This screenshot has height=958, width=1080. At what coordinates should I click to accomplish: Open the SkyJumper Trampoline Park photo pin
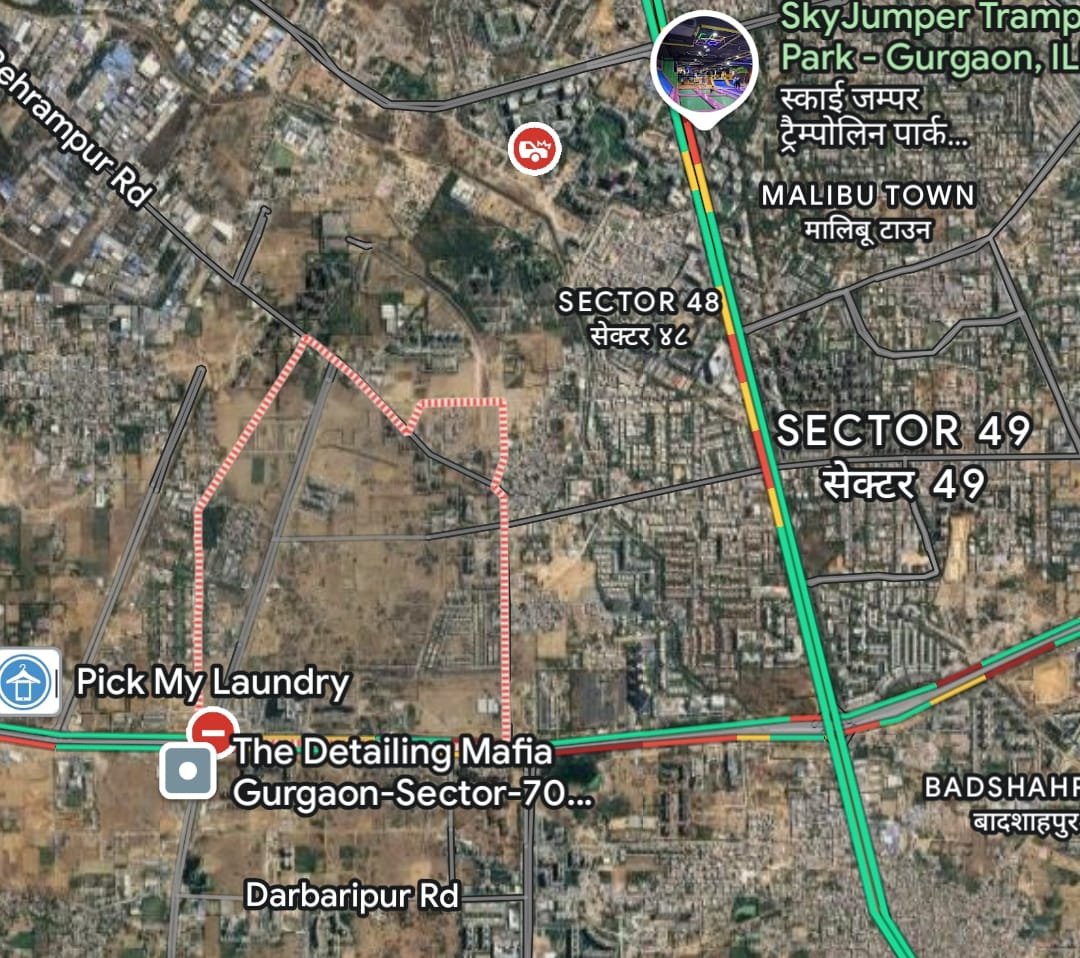pos(704,64)
